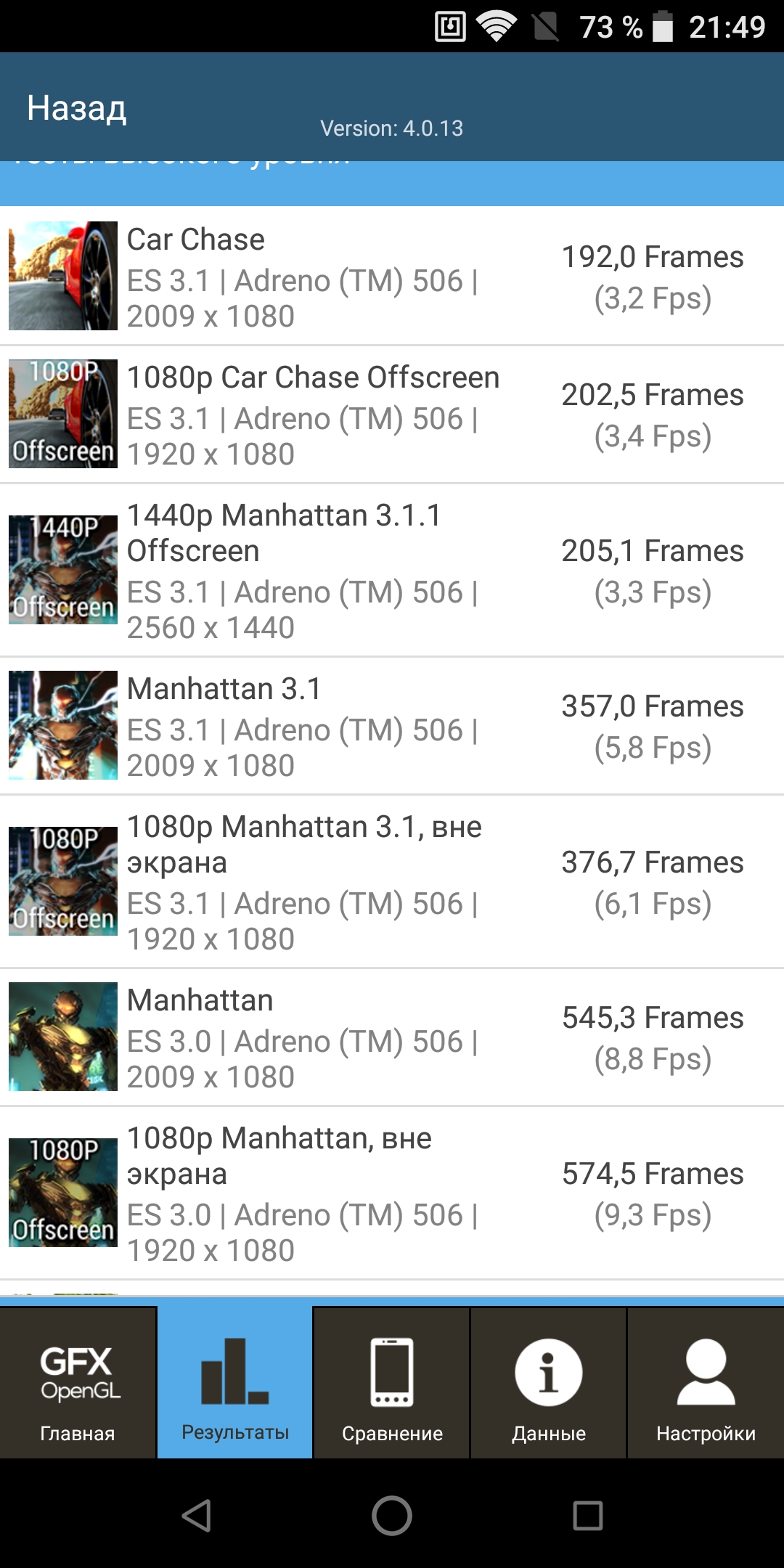The image size is (784, 1568).
Task: Open 1080p Car Chase Offscreen result
Action: pyautogui.click(x=392, y=415)
